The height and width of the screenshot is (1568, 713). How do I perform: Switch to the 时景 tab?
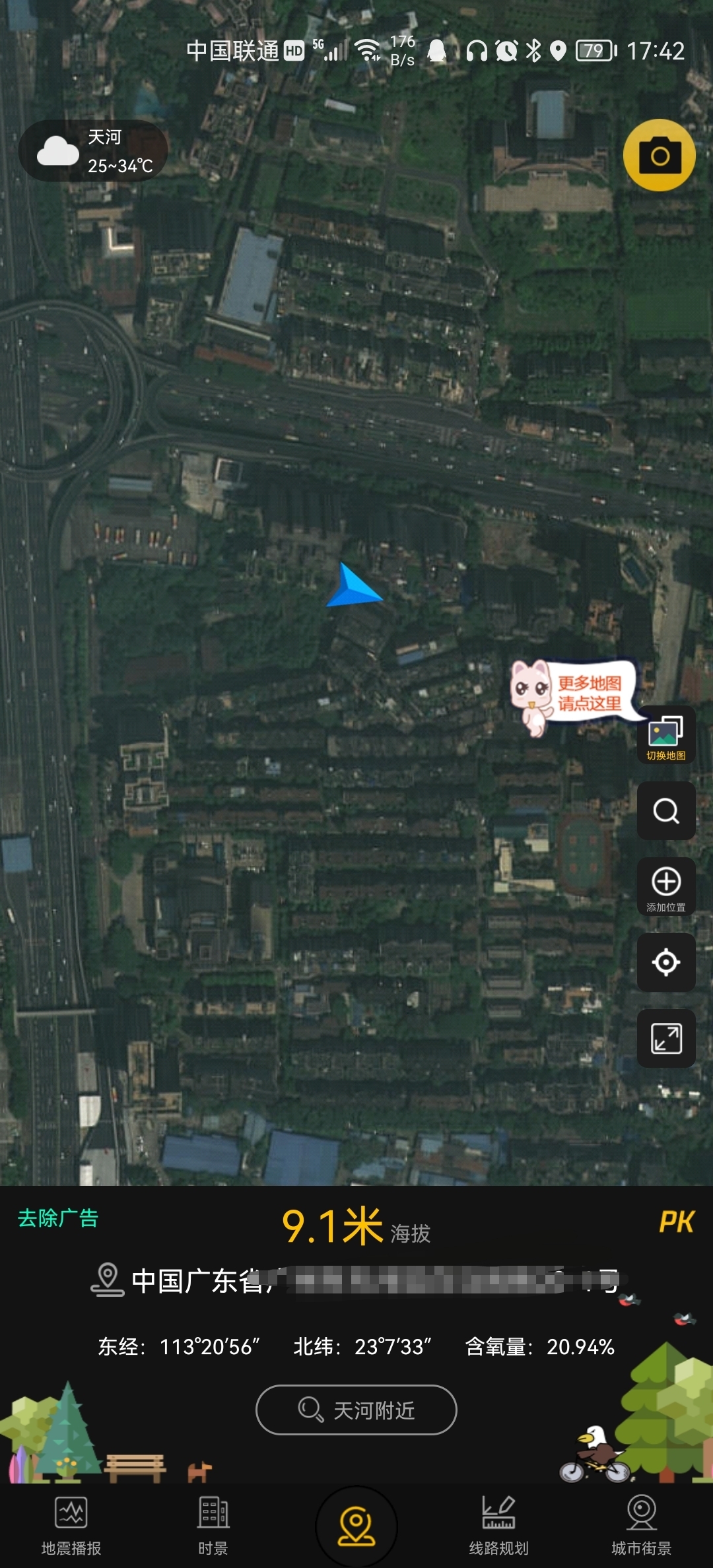click(213, 1525)
